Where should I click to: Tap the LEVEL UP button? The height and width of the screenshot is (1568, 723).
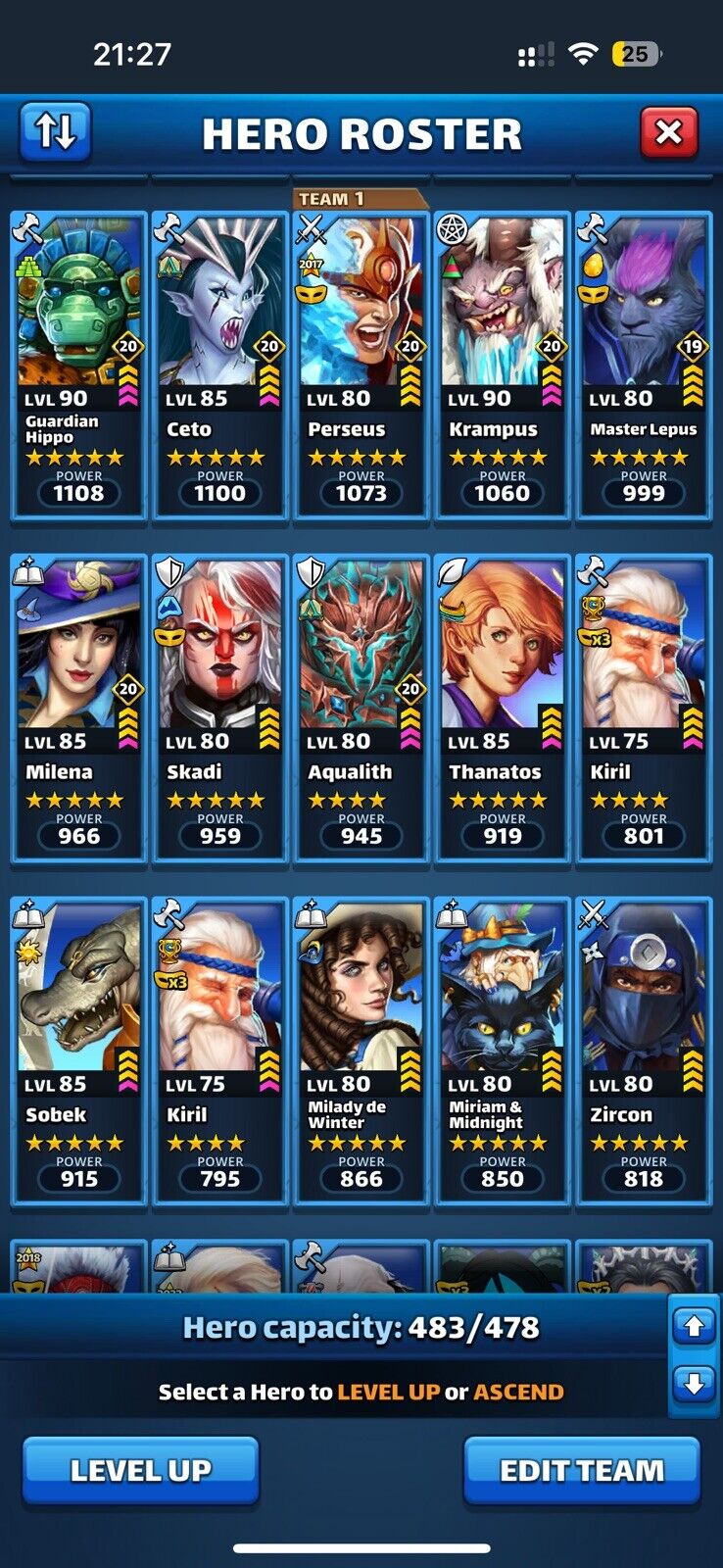(x=140, y=1470)
